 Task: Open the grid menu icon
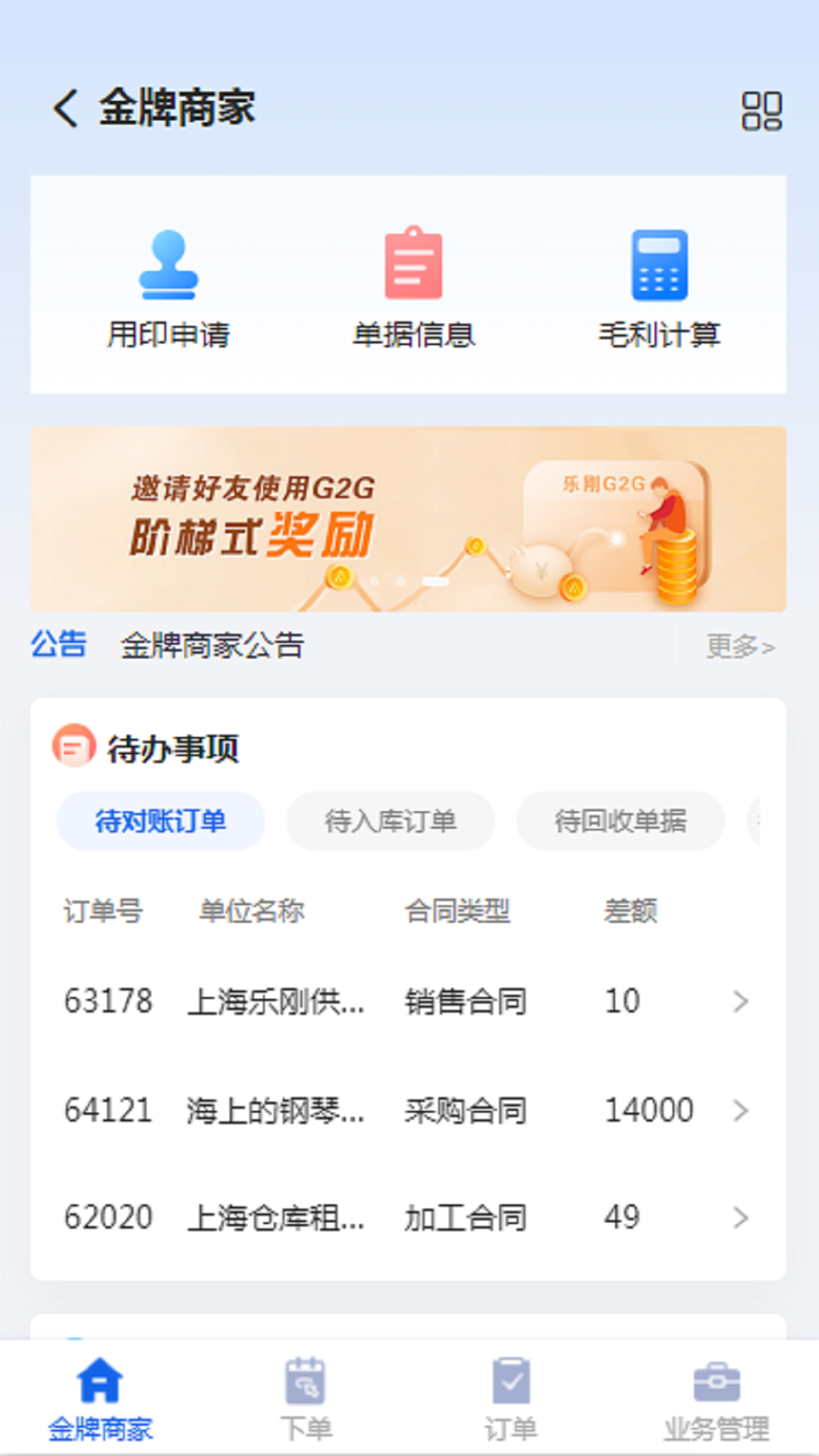pyautogui.click(x=761, y=111)
